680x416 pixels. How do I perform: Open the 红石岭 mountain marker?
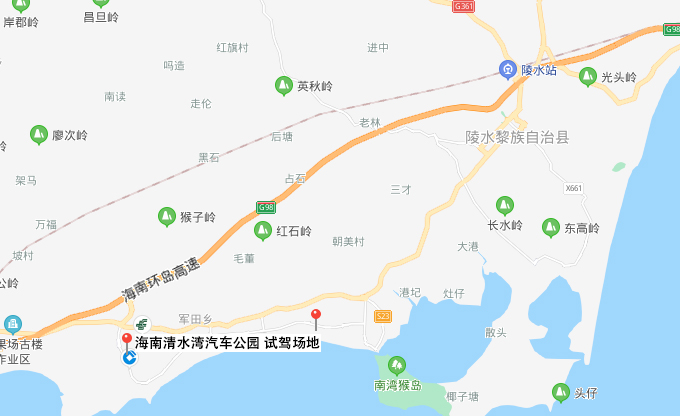pos(262,231)
